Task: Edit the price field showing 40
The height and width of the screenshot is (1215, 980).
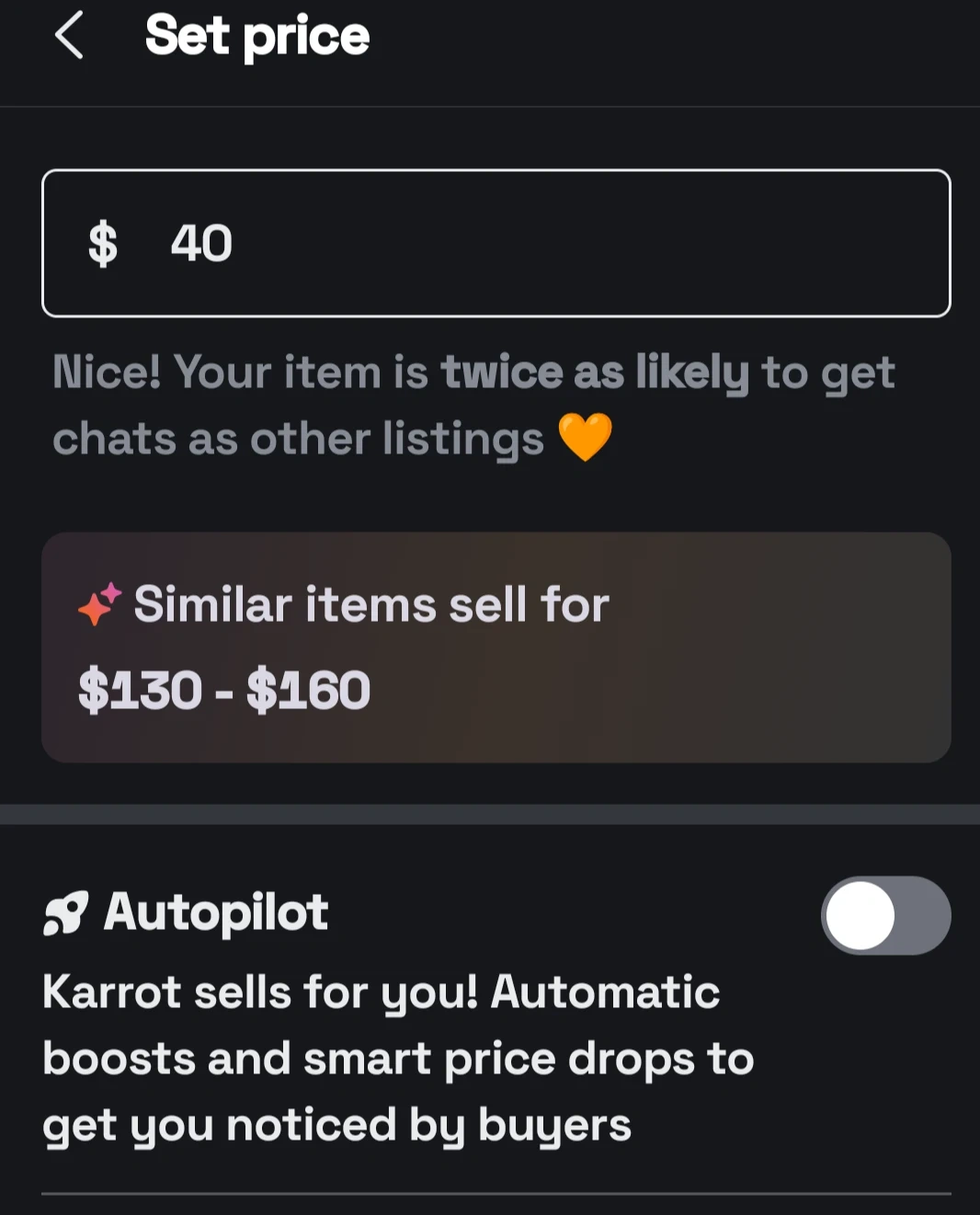Action: (x=496, y=243)
